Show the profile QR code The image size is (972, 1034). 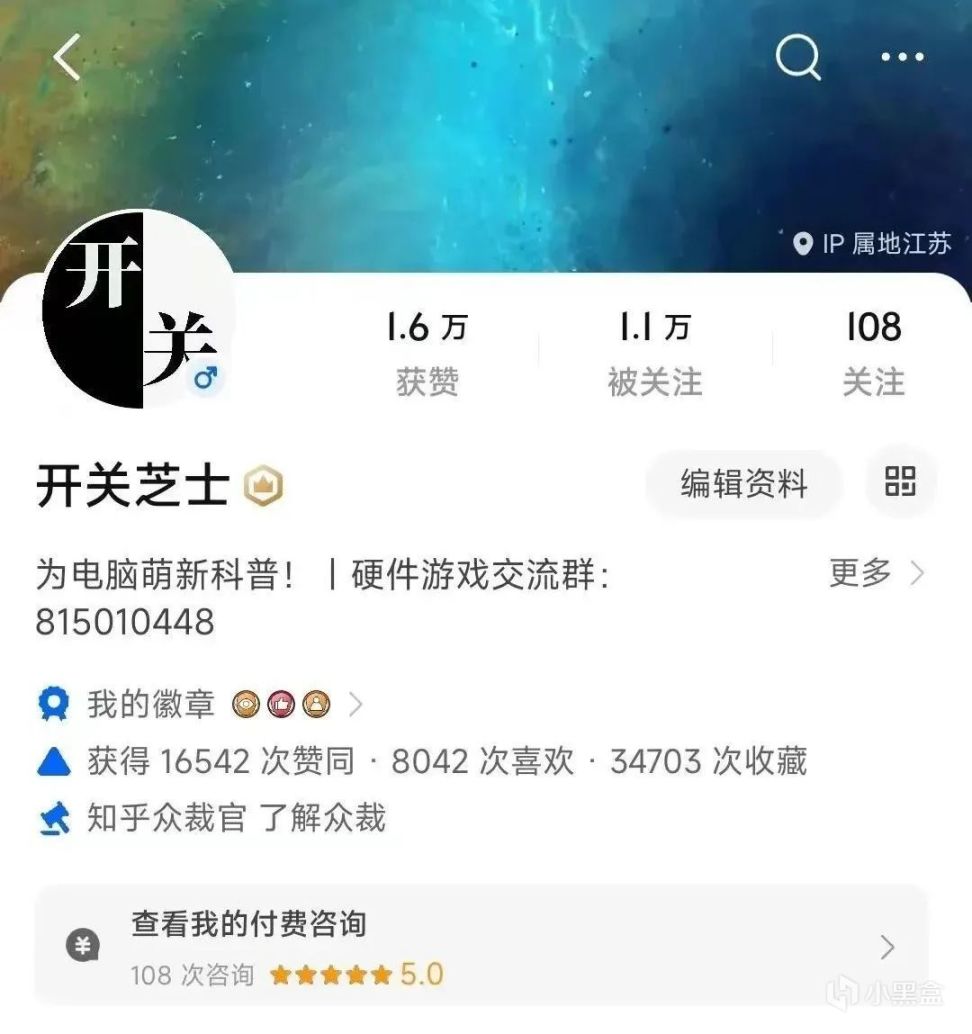click(x=900, y=482)
